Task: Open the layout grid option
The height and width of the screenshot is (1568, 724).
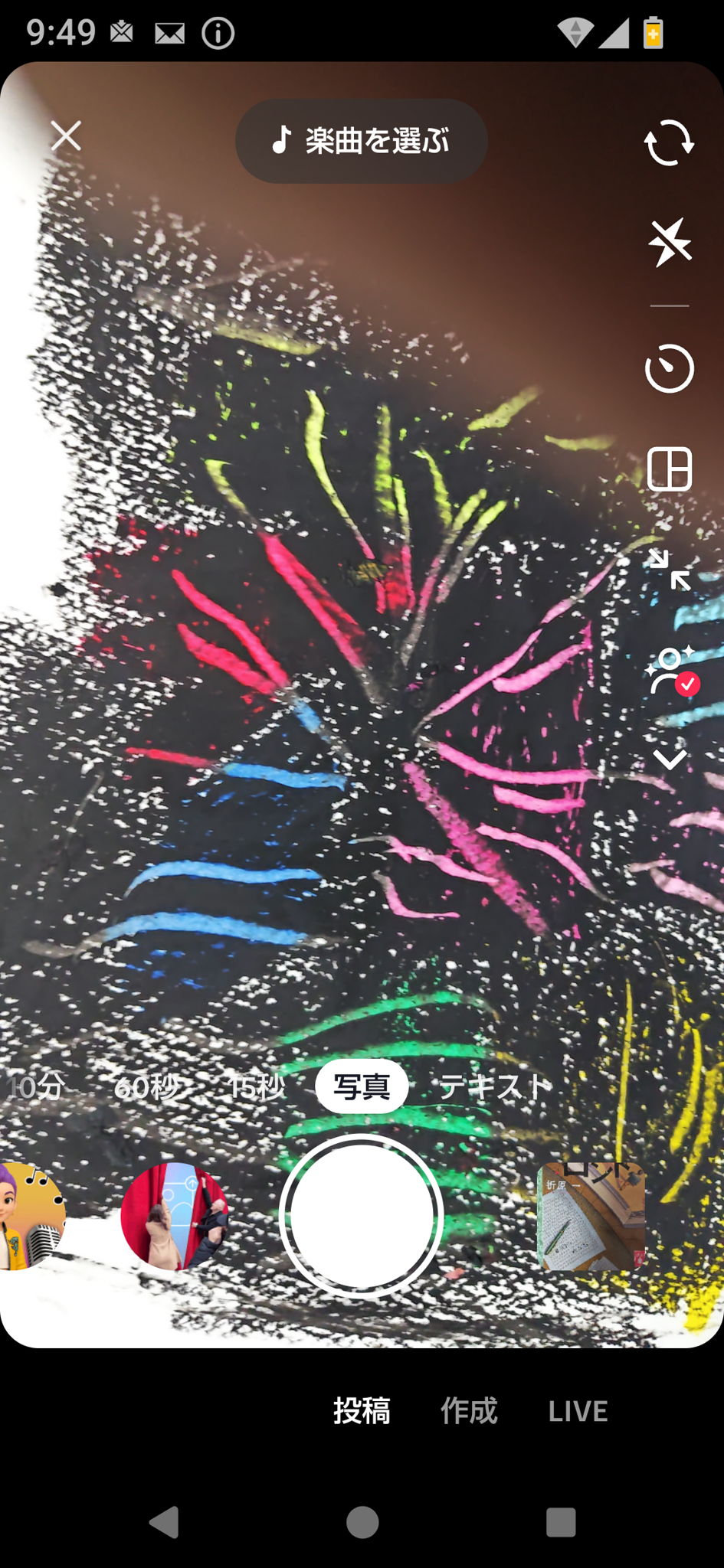Action: click(x=669, y=469)
